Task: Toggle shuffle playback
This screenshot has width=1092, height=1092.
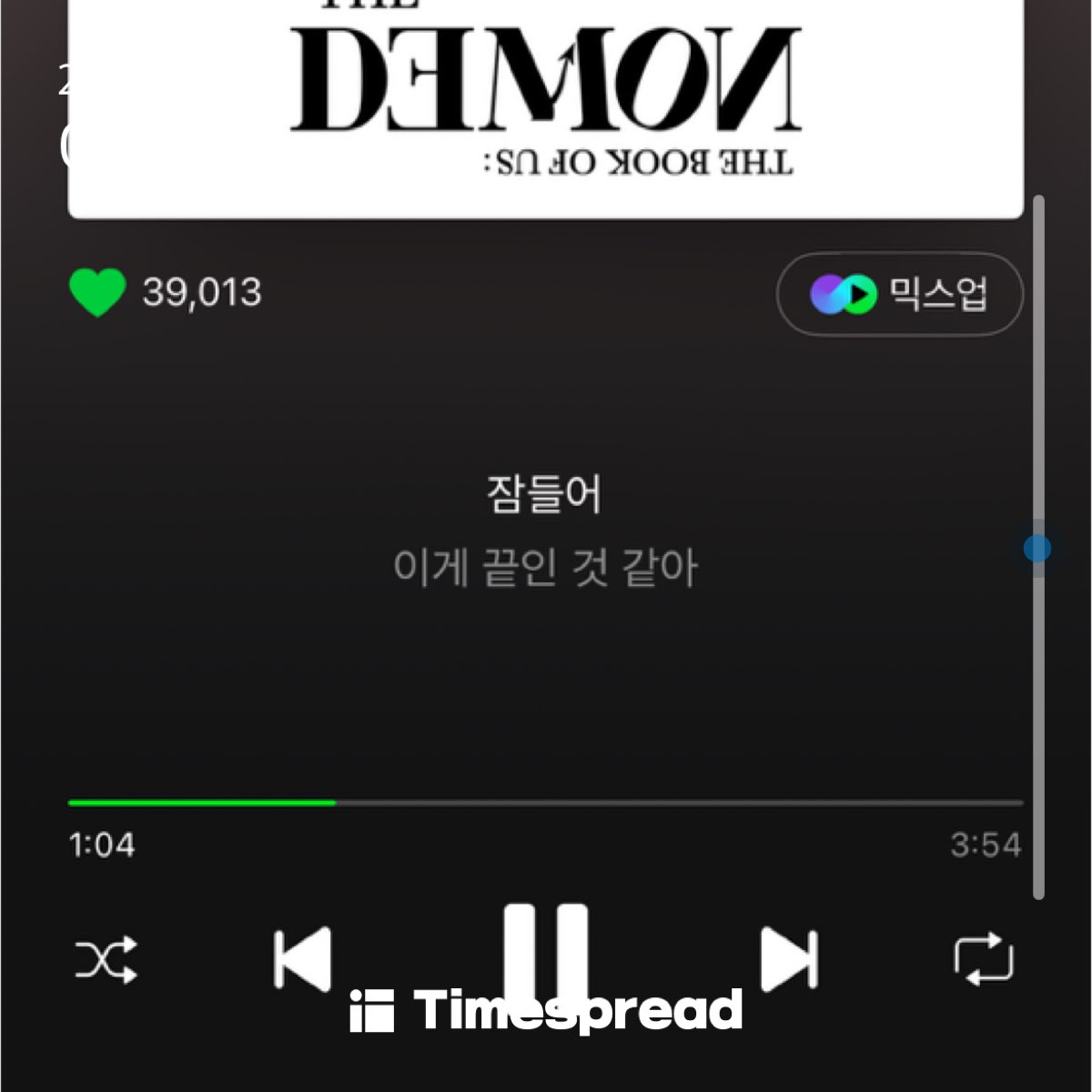Action: click(x=106, y=959)
